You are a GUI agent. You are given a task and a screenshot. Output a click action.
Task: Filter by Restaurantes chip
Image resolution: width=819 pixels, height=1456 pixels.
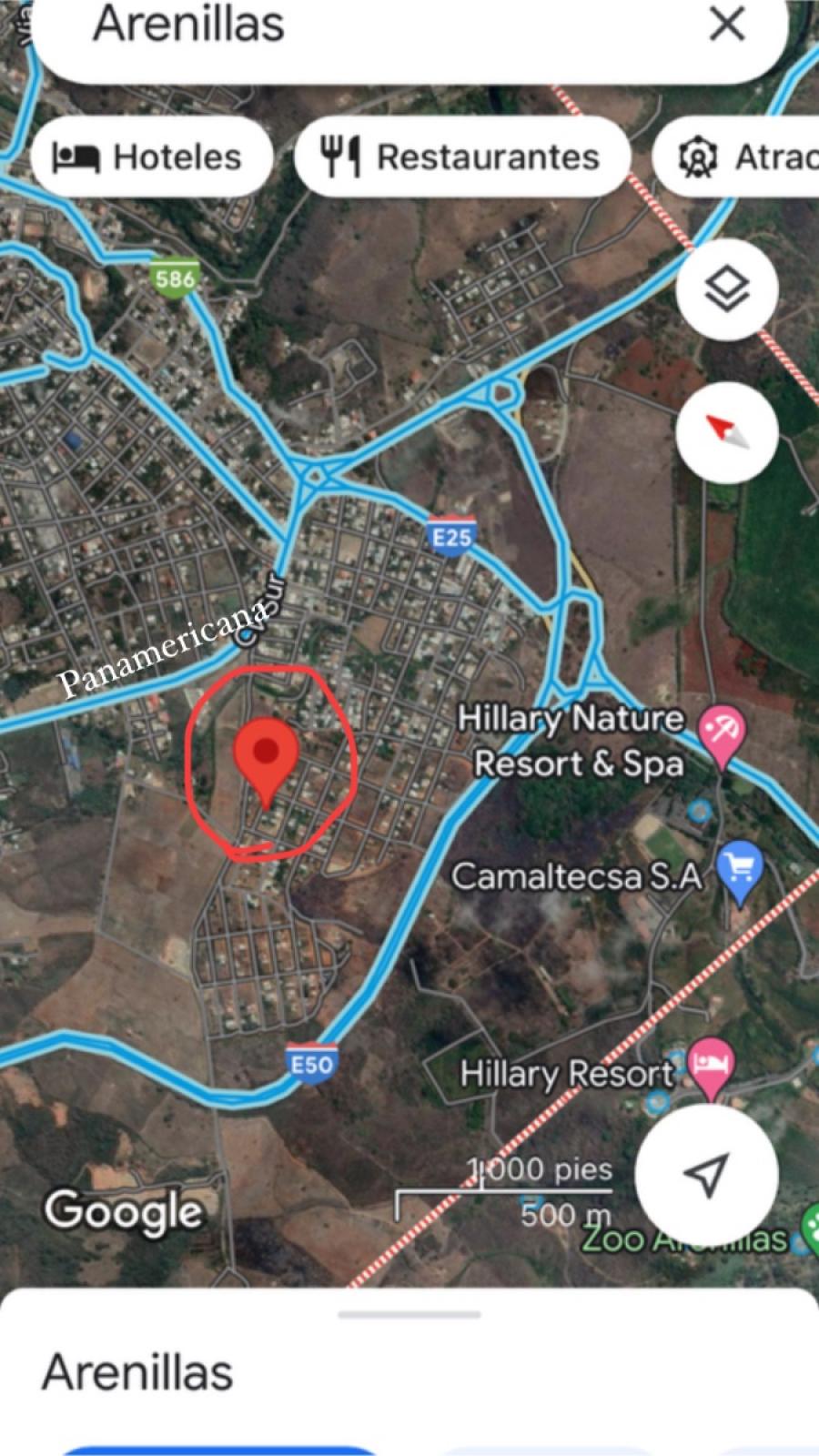[x=462, y=157]
